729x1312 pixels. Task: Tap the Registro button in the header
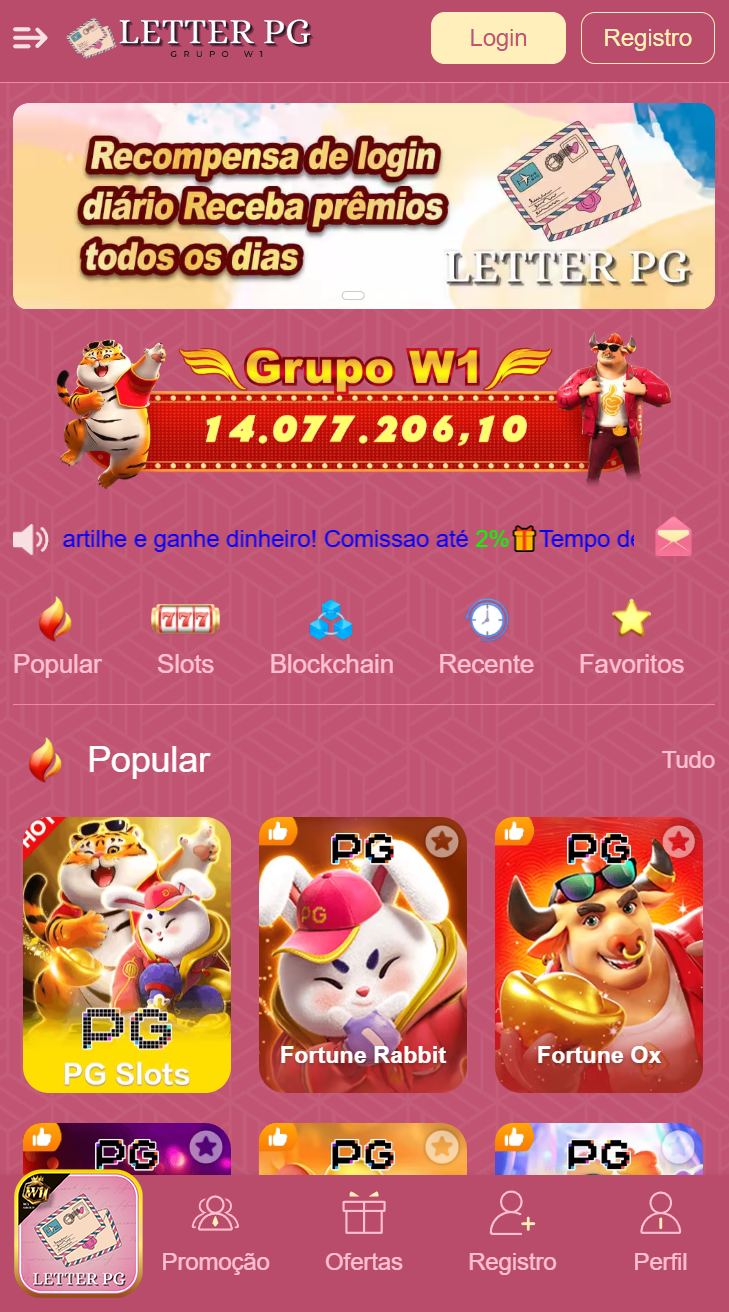[x=647, y=38]
